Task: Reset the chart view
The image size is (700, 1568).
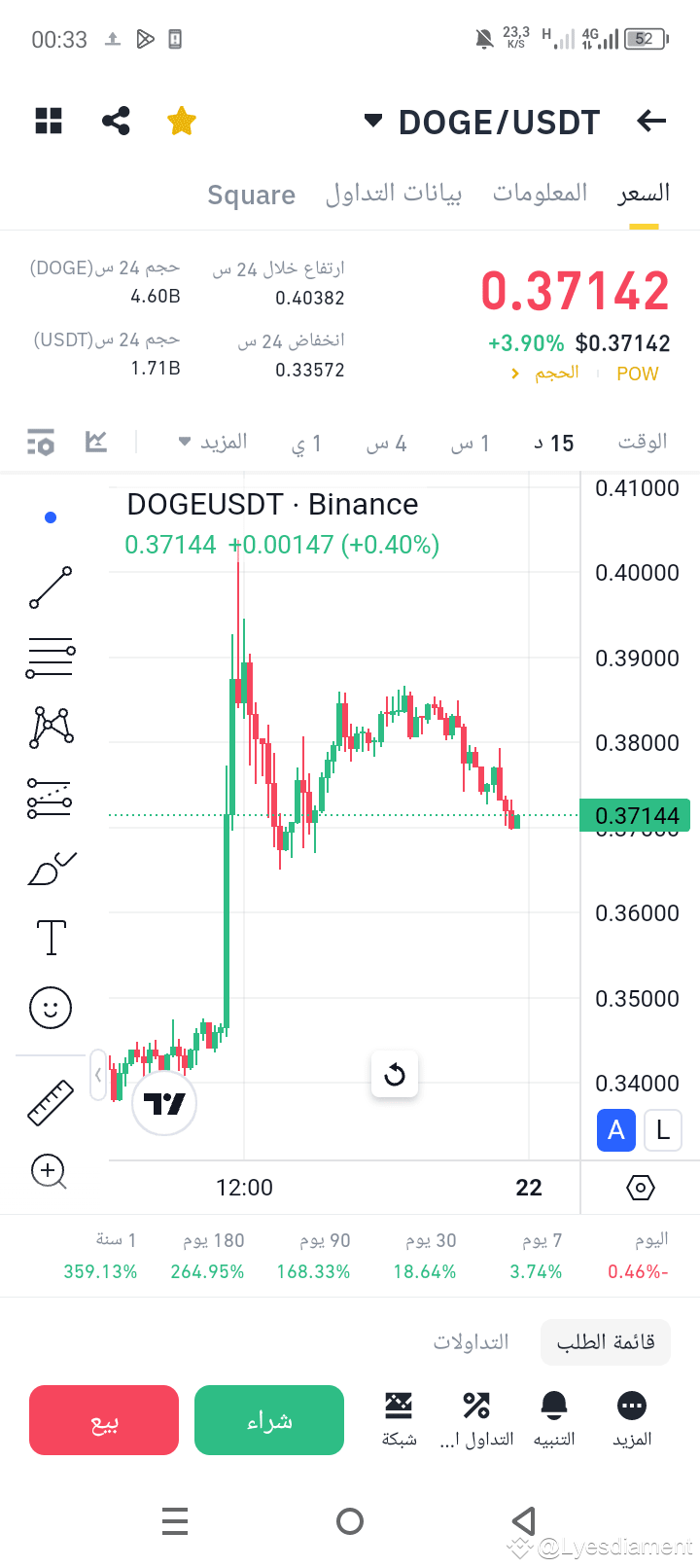Action: 395,1075
